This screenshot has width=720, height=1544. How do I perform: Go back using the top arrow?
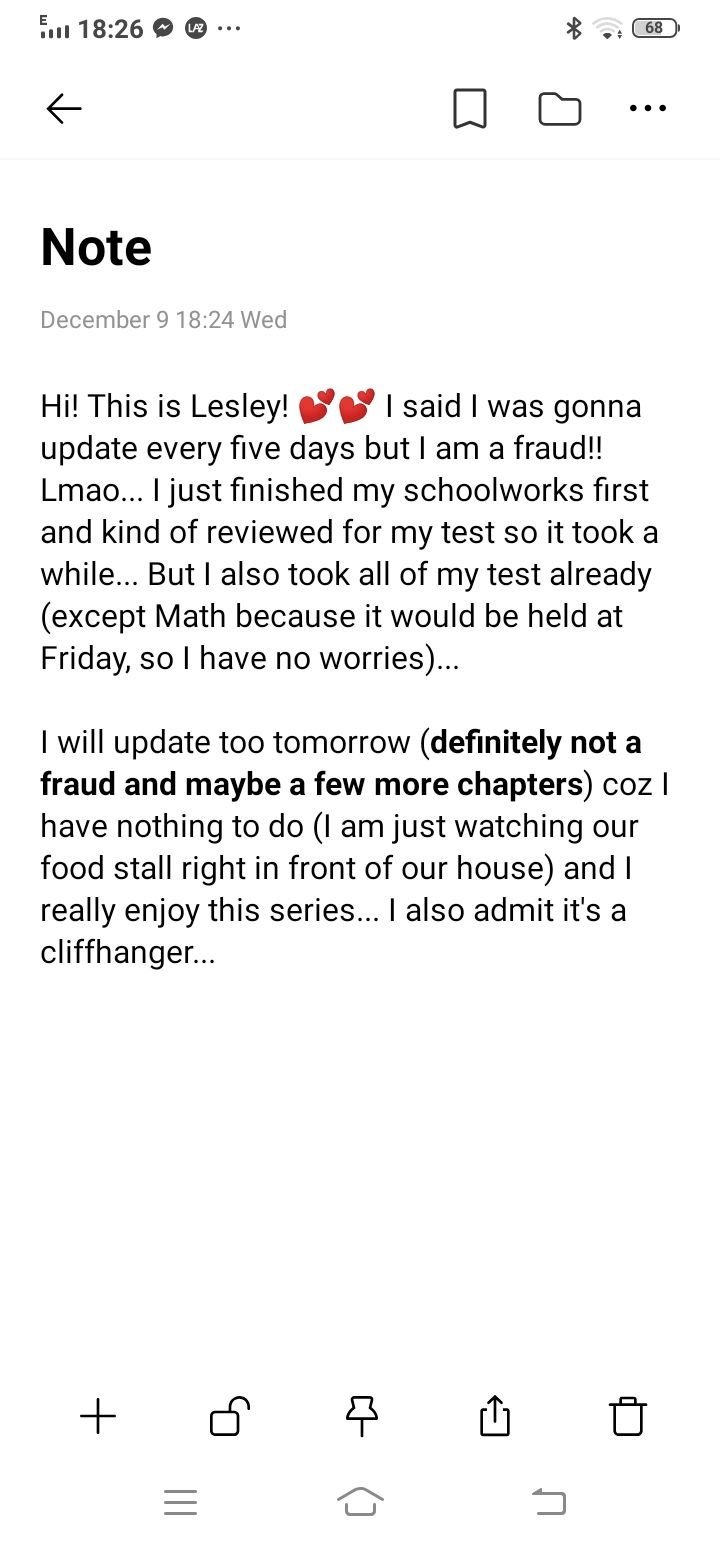64,108
